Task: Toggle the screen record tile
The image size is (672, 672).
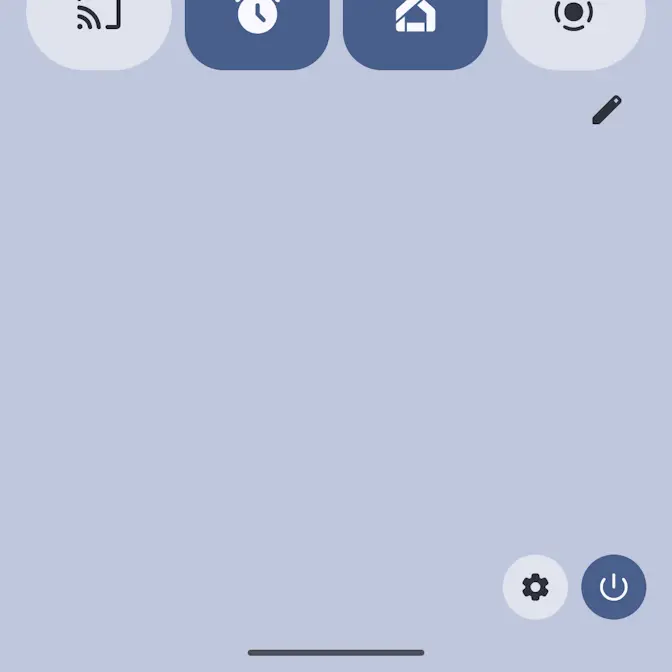Action: tap(573, 30)
